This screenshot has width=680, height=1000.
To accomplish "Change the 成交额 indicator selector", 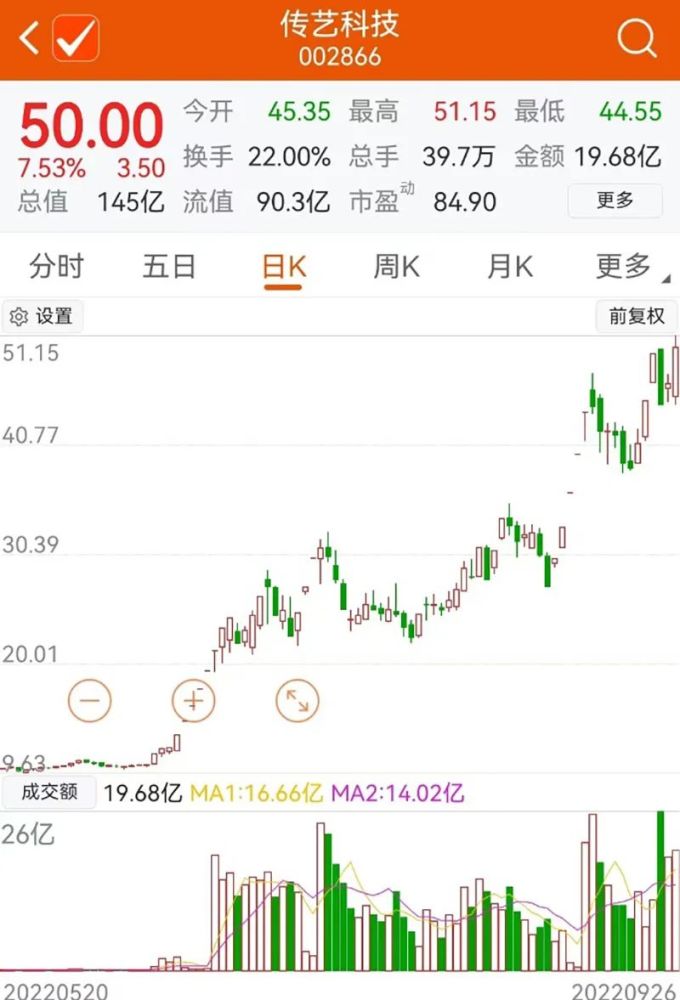I will click(49, 792).
